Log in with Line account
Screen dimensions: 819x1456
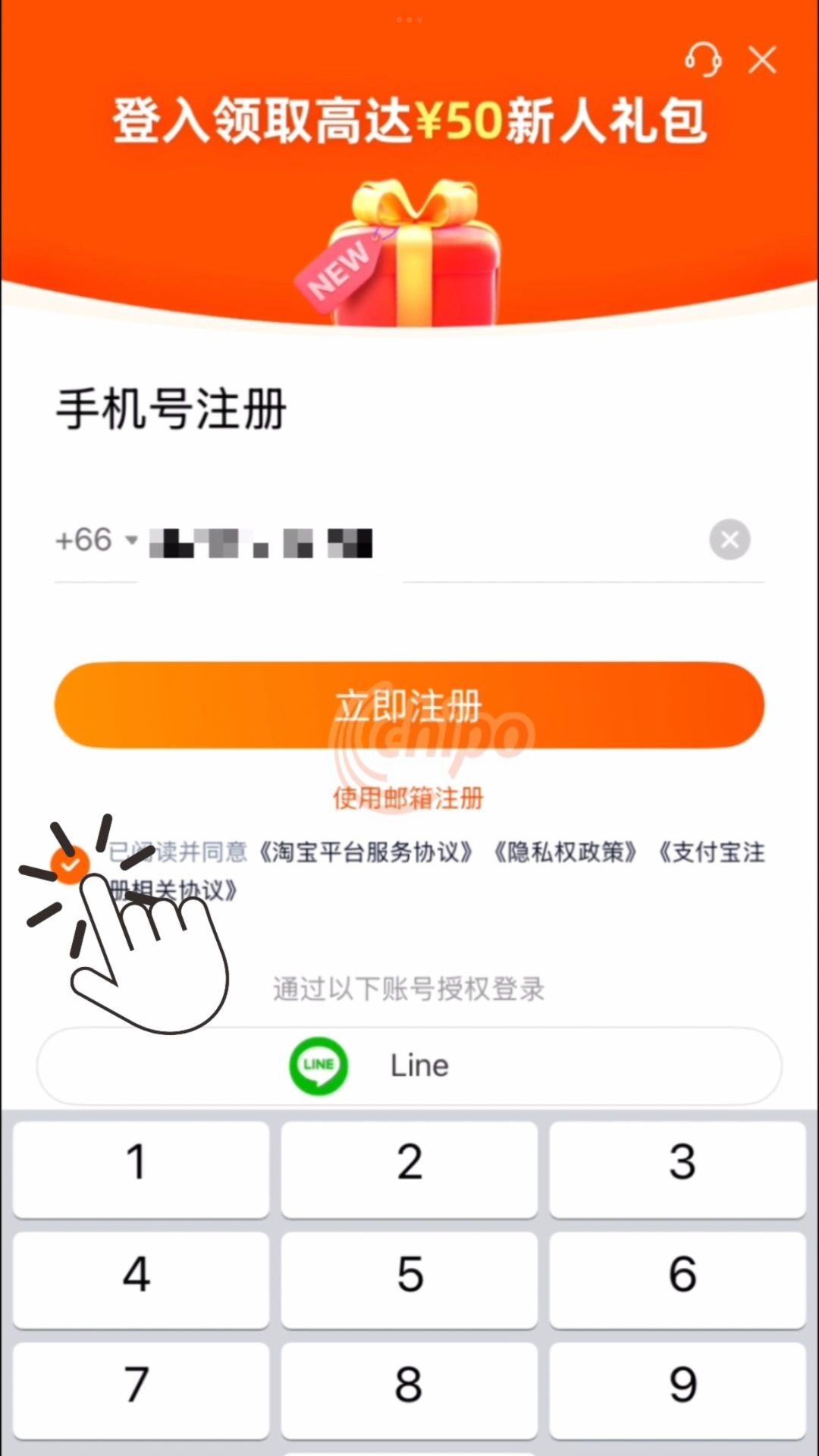(x=409, y=1065)
